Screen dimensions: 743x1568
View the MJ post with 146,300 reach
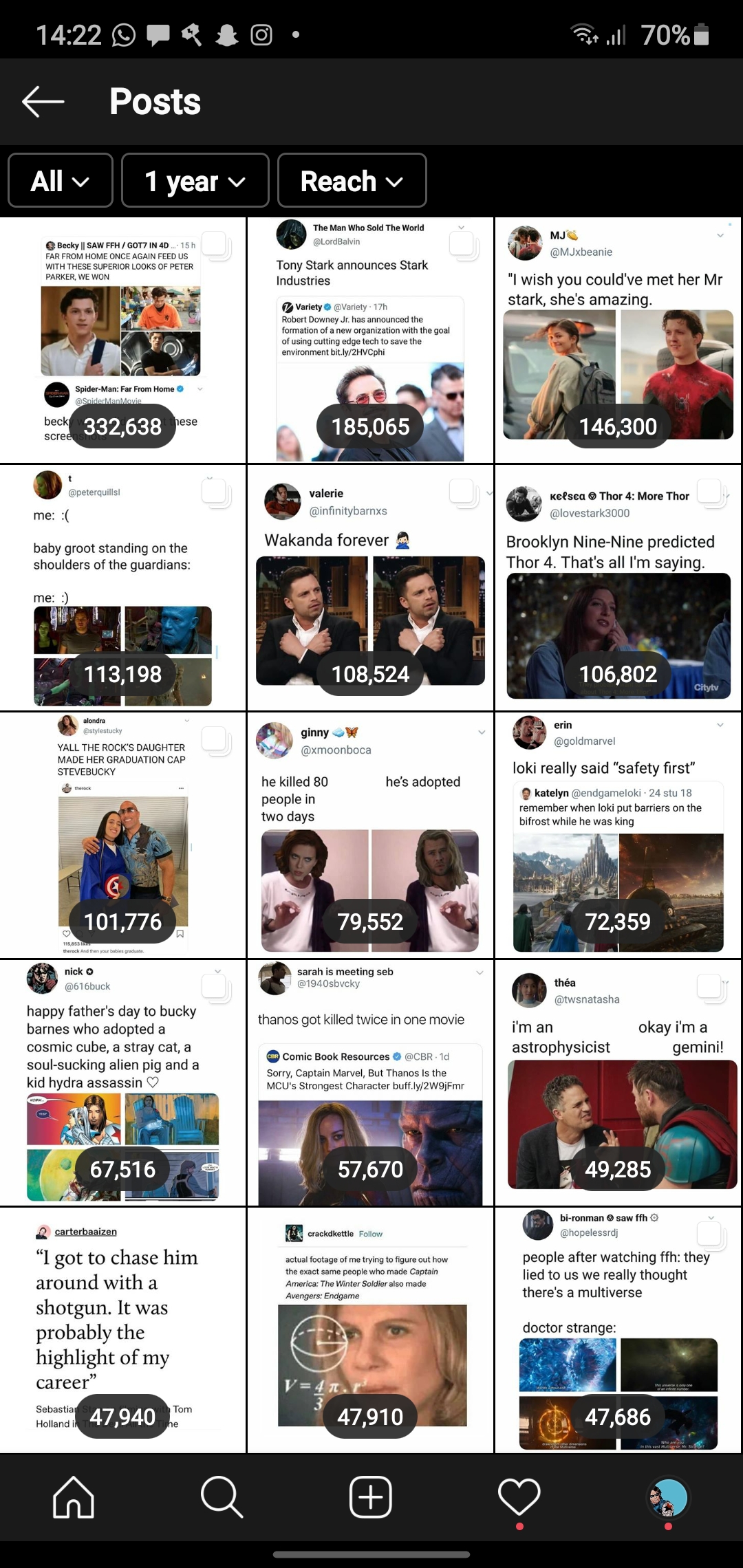(x=618, y=340)
